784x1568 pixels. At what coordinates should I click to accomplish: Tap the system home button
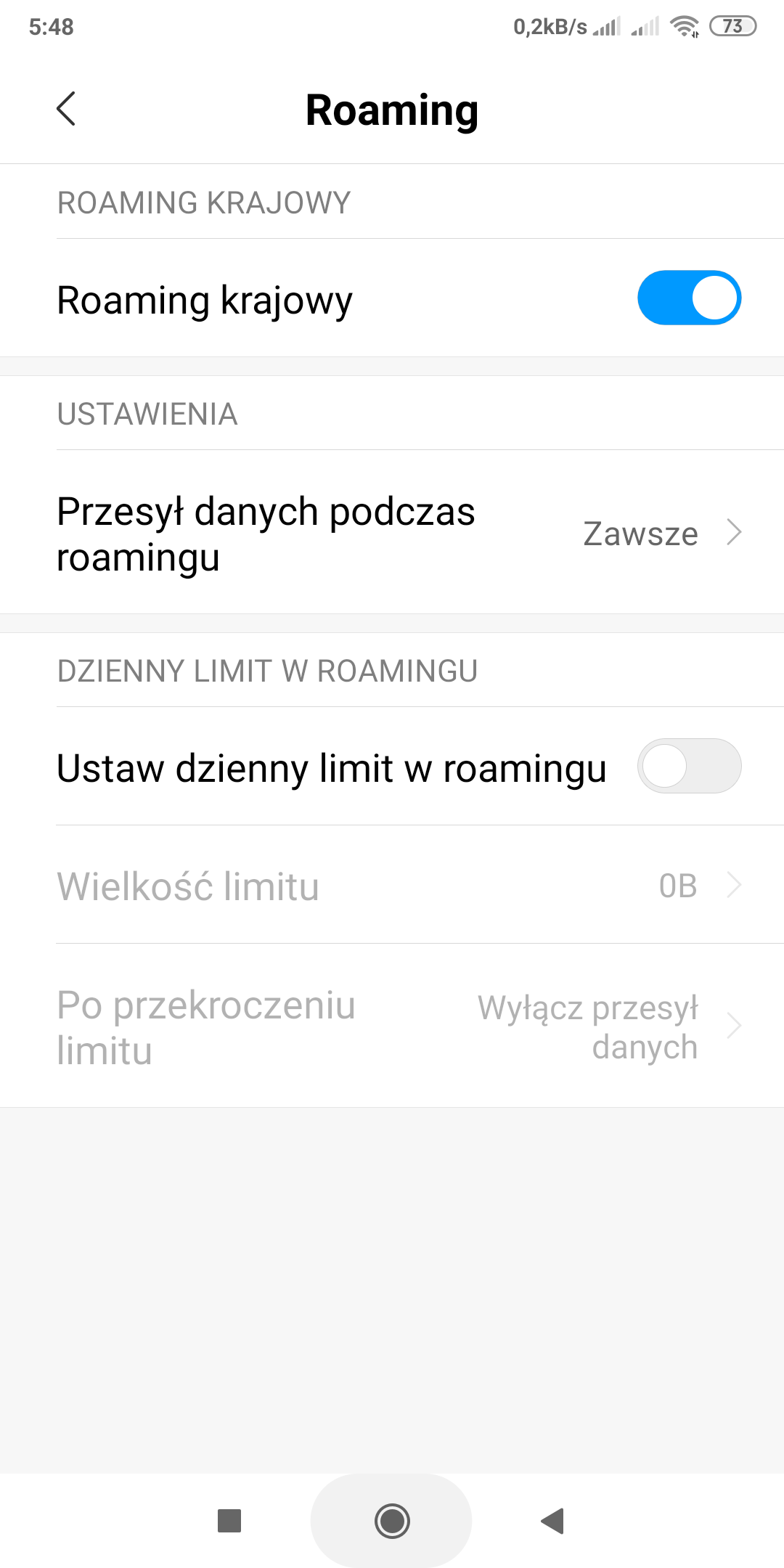tap(392, 1521)
